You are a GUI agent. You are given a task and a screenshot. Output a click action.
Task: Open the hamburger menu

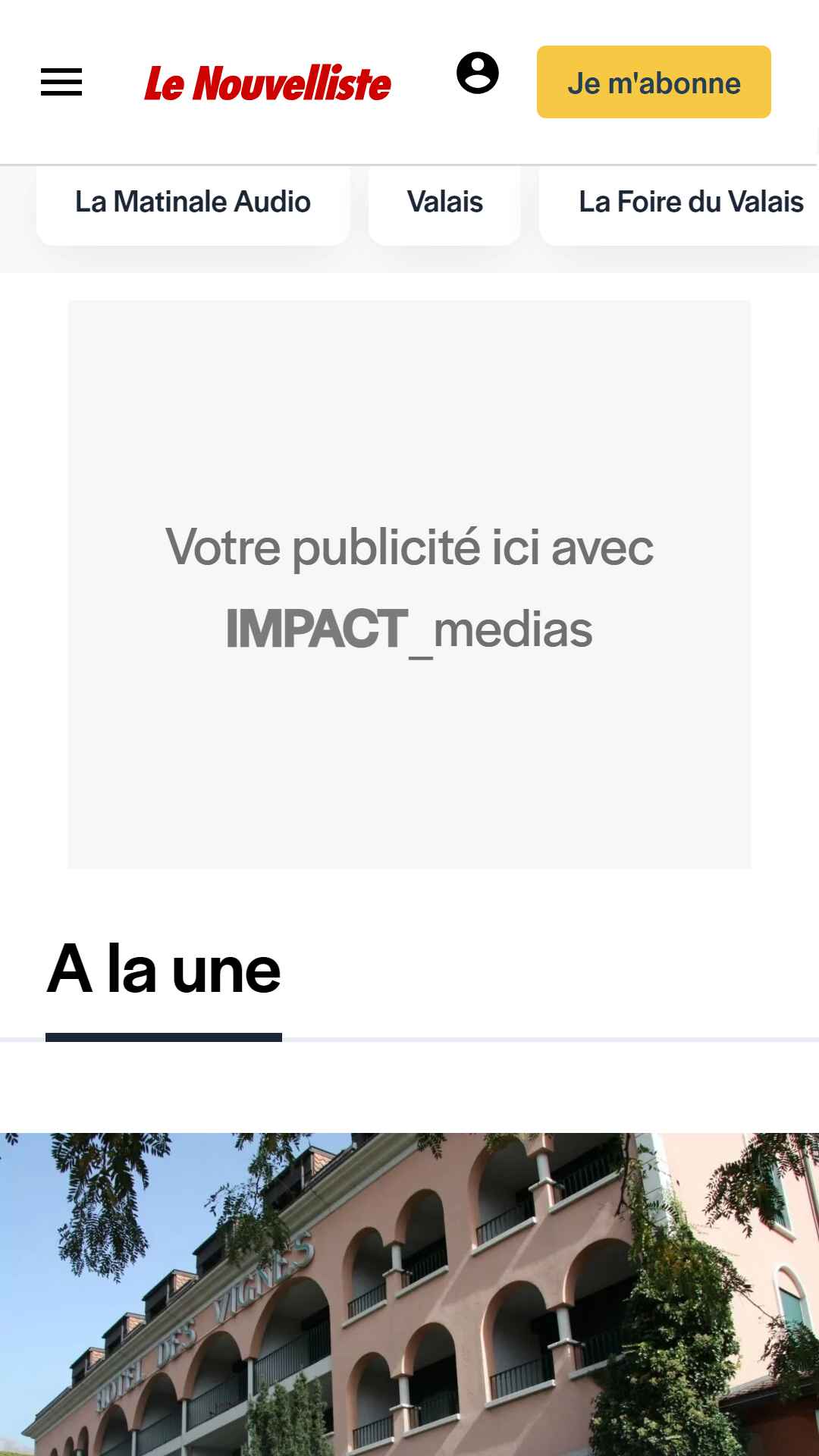tap(61, 82)
